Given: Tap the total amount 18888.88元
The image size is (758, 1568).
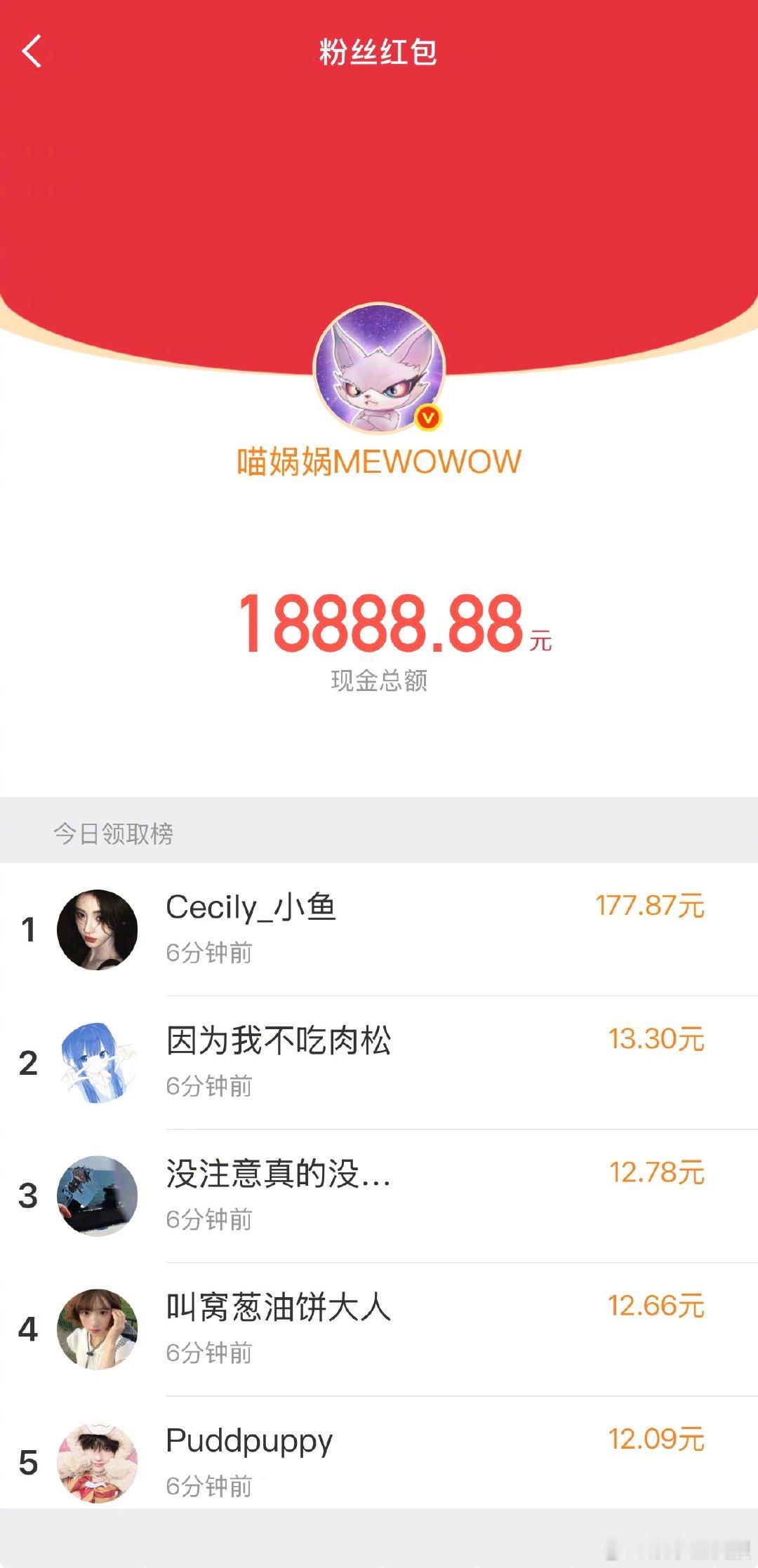Looking at the screenshot, I should pyautogui.click(x=379, y=629).
